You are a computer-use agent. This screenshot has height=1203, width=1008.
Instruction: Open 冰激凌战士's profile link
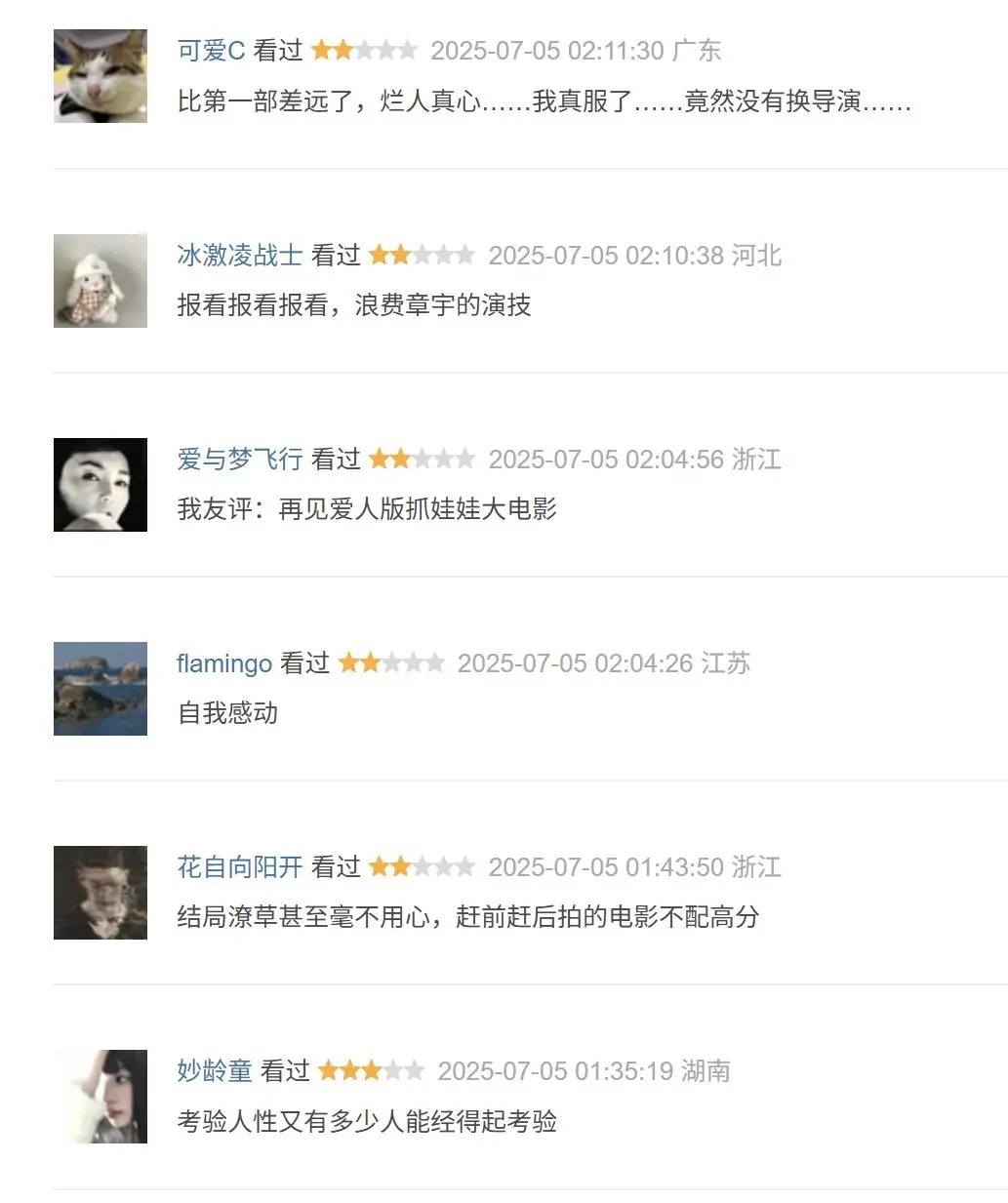point(239,256)
